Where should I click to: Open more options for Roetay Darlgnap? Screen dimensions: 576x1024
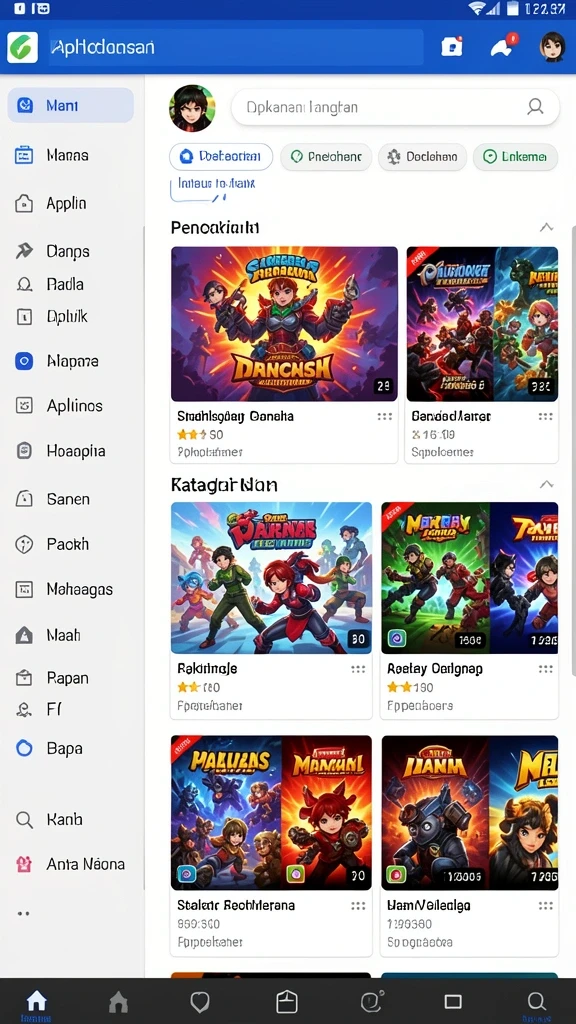tap(545, 669)
